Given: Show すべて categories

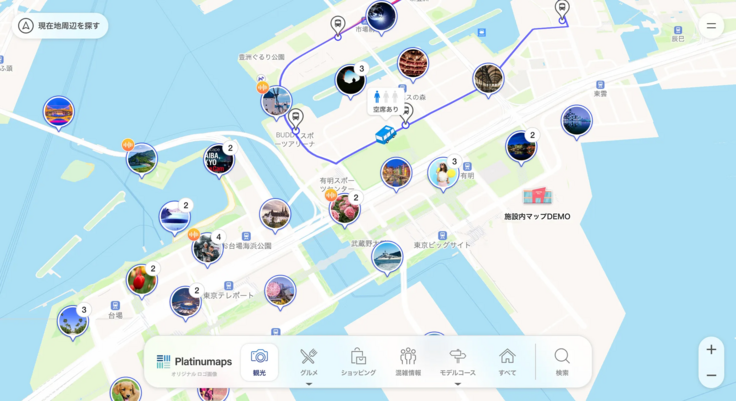Looking at the screenshot, I should pyautogui.click(x=507, y=361).
